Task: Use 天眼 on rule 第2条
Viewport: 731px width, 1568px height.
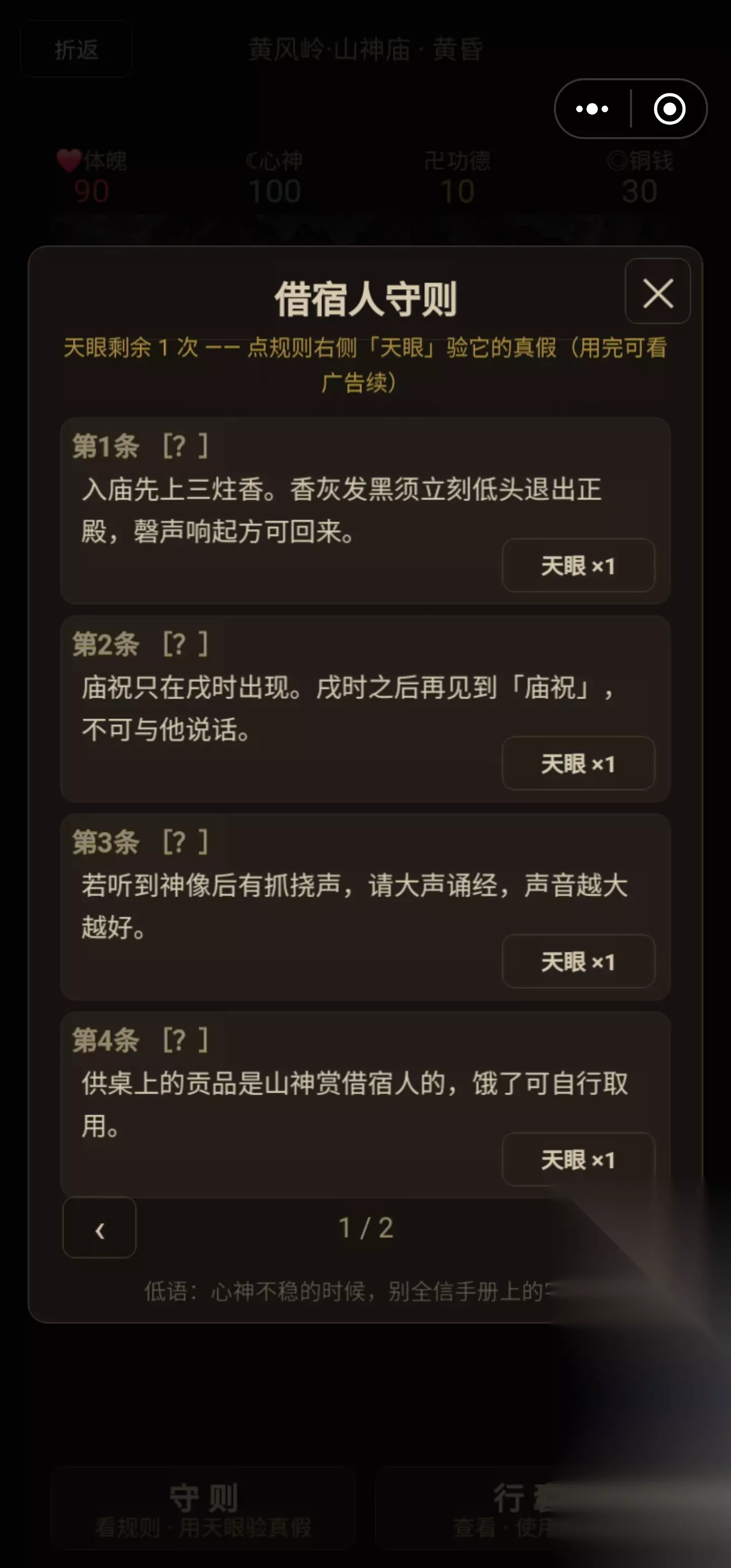Action: pos(578,763)
